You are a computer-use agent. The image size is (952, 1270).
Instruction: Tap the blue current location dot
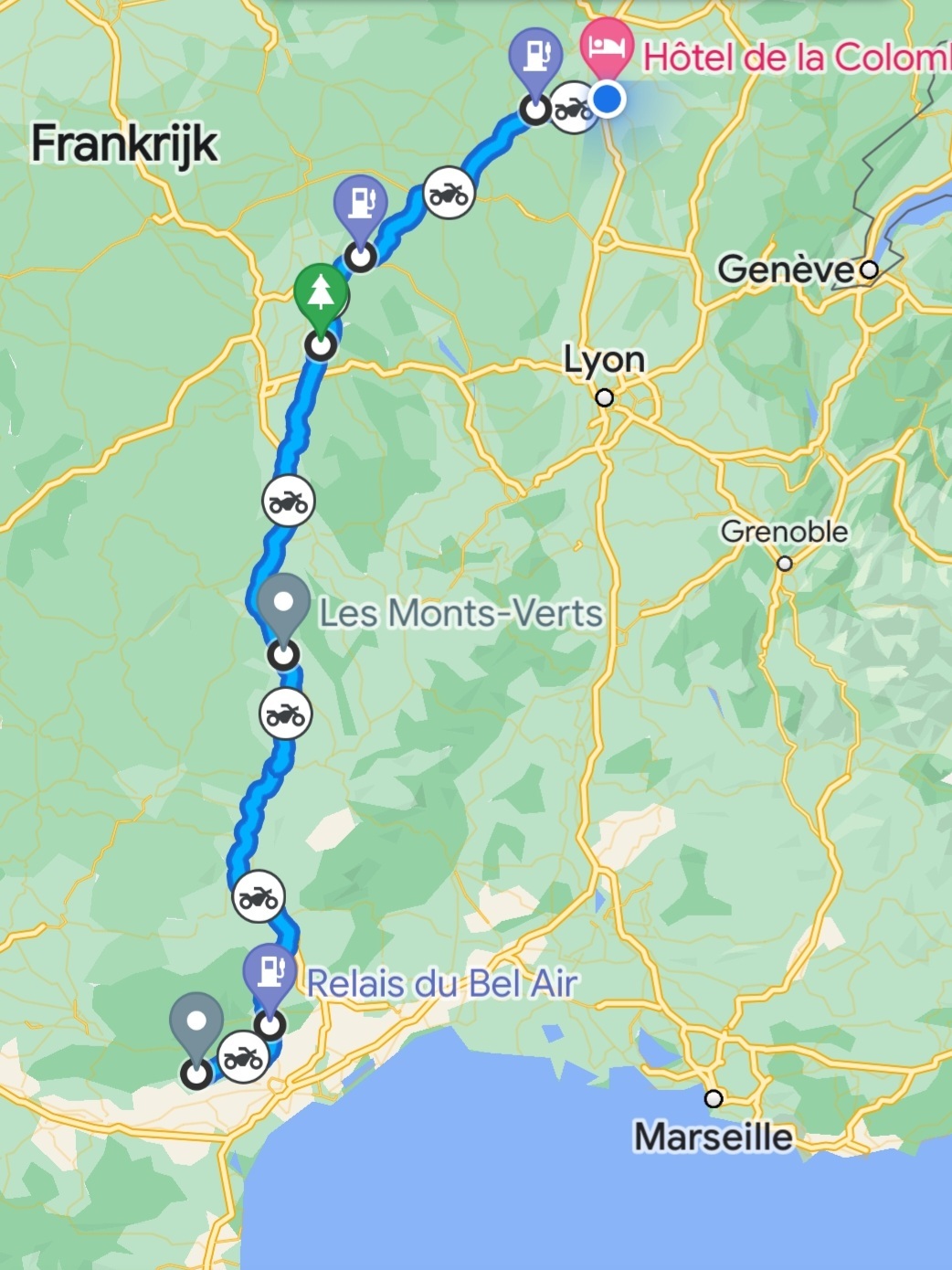pos(608,99)
